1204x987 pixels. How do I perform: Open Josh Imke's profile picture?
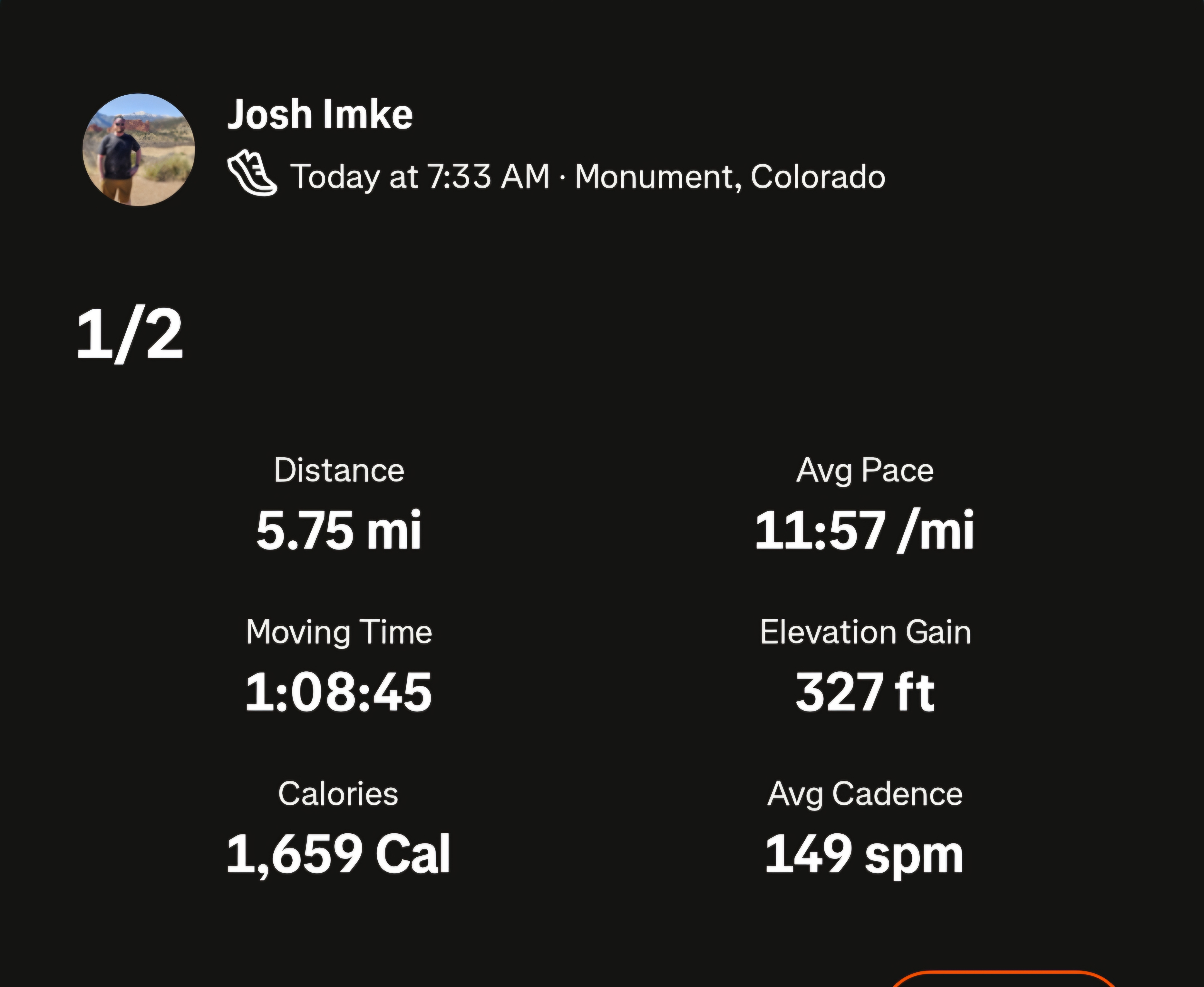tap(139, 149)
